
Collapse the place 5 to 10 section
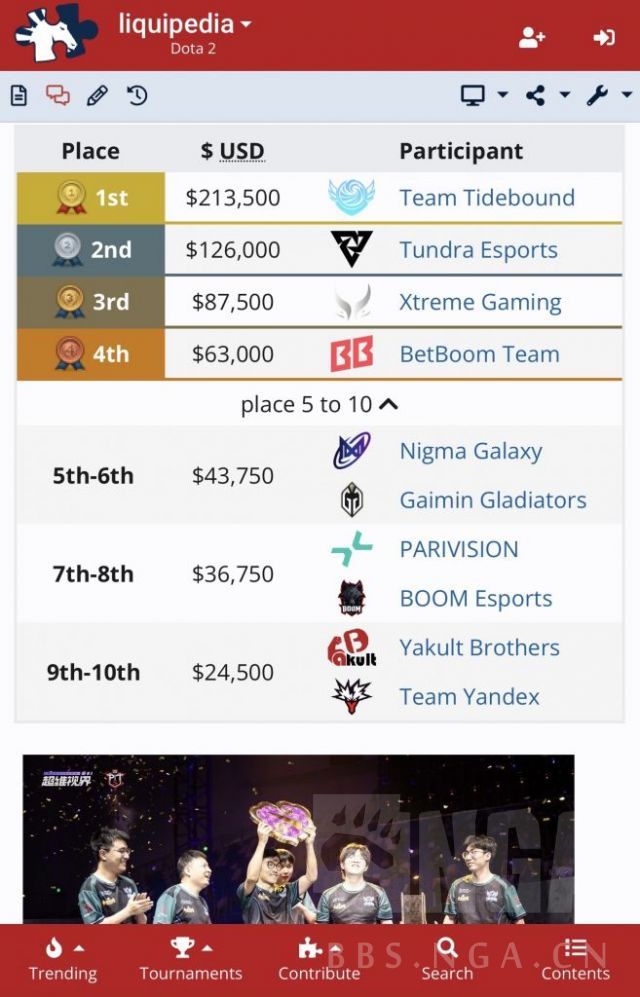coord(319,405)
